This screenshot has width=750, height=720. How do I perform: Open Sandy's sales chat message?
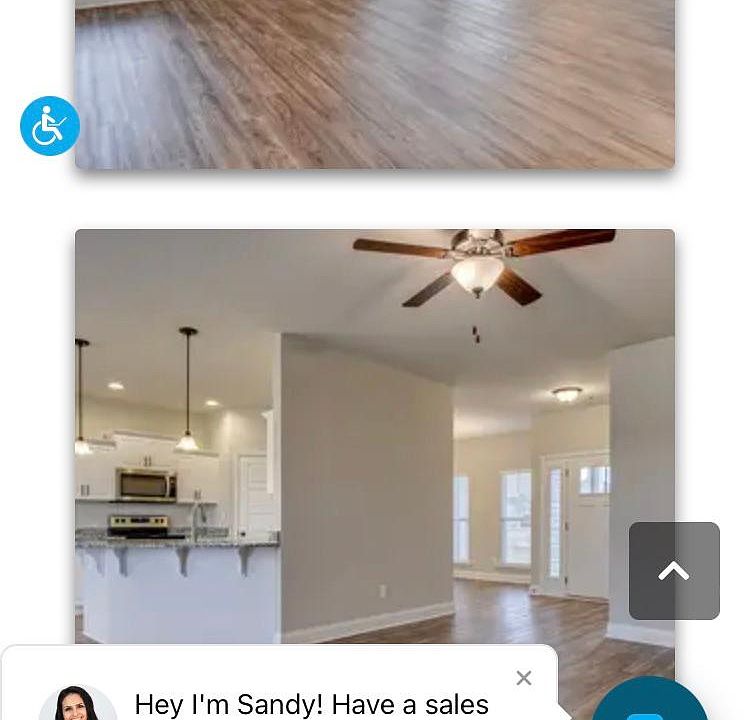pyautogui.click(x=310, y=703)
